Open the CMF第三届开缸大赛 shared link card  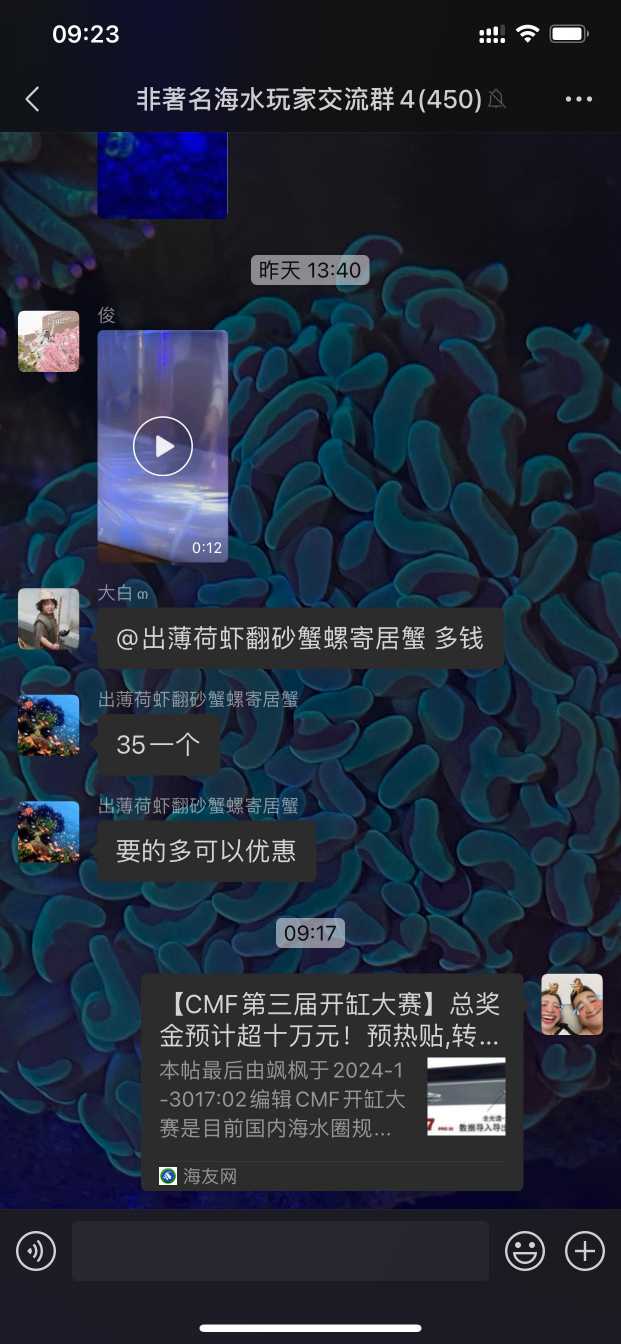click(x=331, y=1081)
